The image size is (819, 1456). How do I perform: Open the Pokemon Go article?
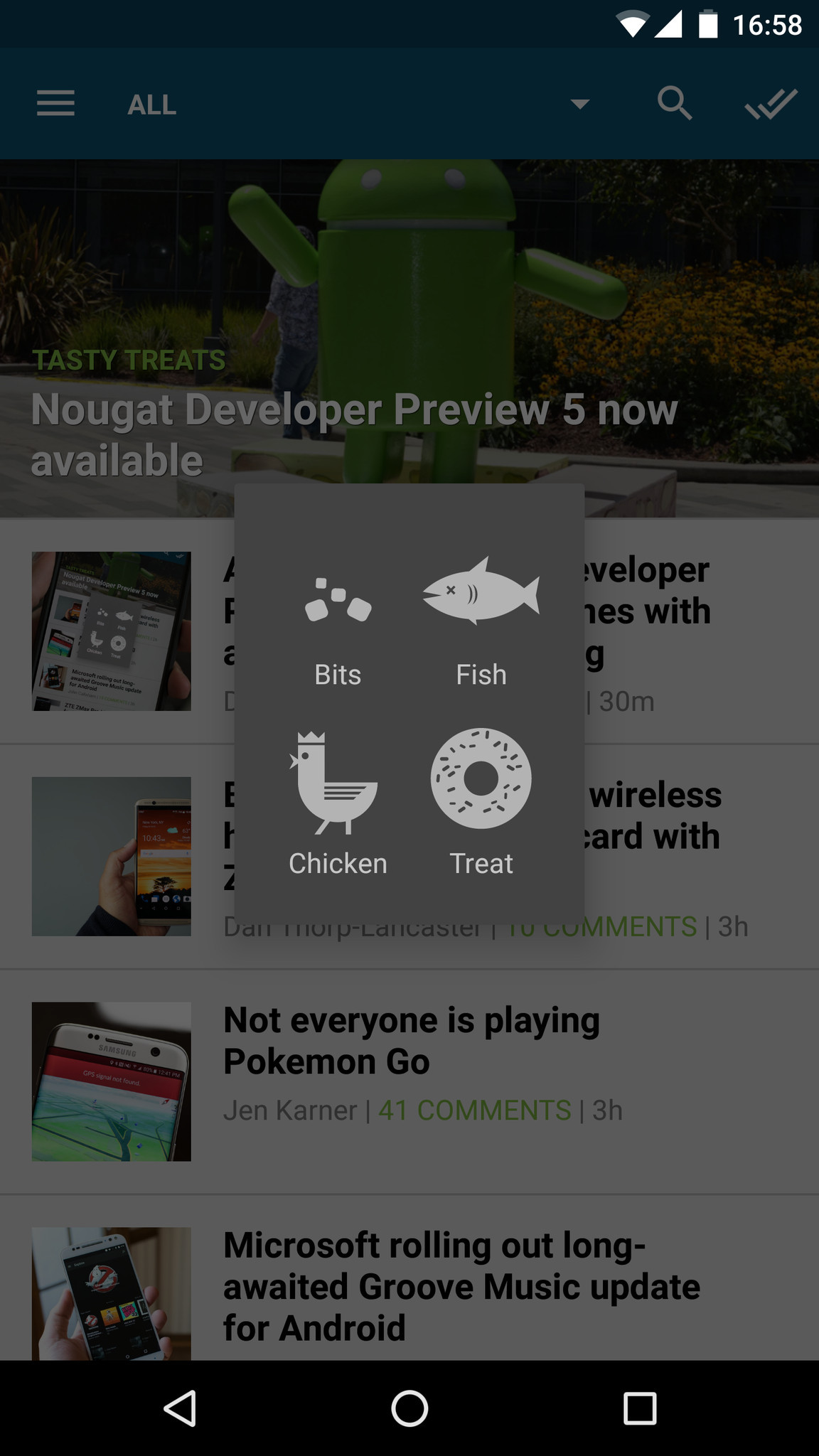(411, 1040)
